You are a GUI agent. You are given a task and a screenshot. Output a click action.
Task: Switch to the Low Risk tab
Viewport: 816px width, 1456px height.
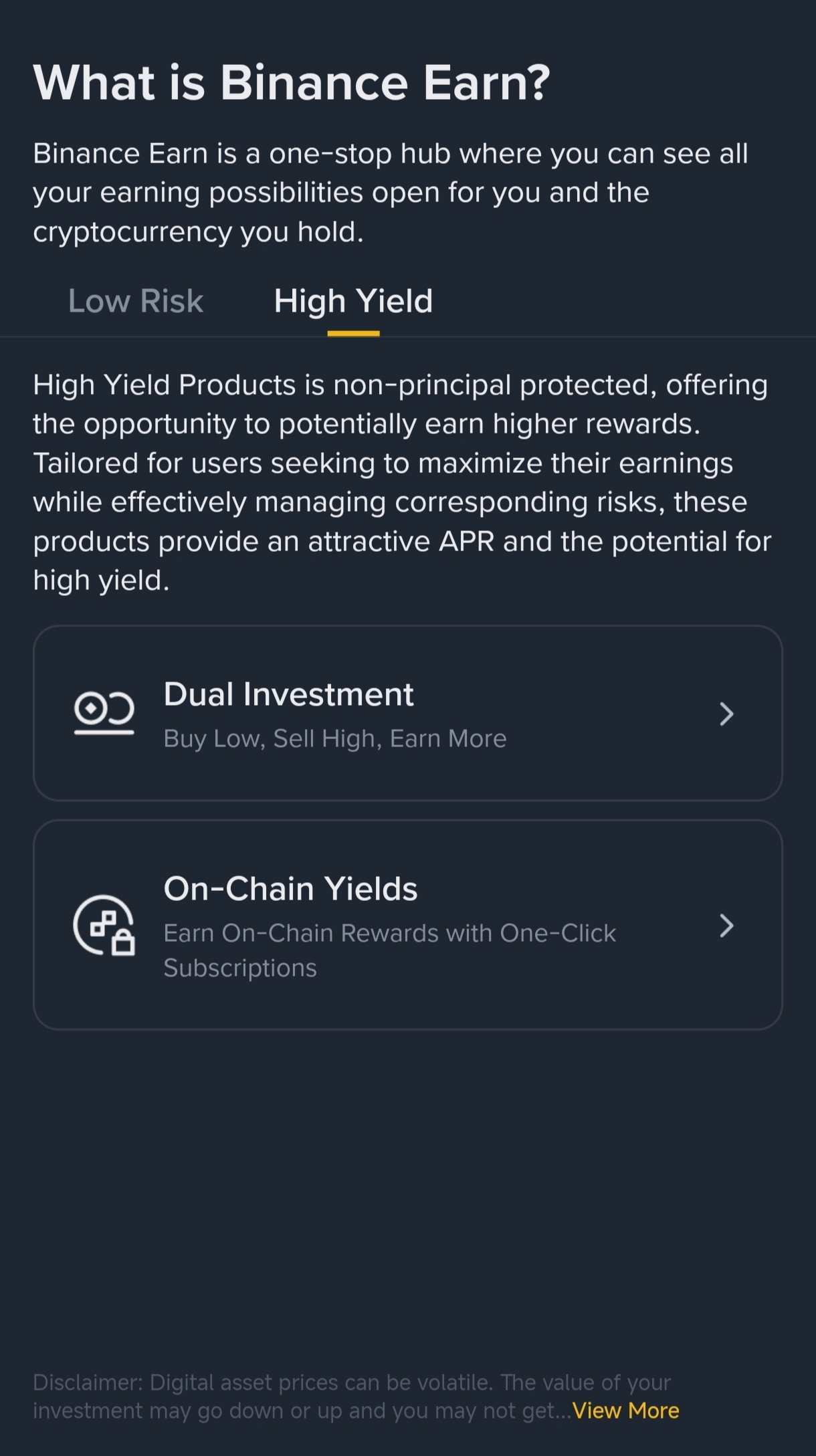136,301
